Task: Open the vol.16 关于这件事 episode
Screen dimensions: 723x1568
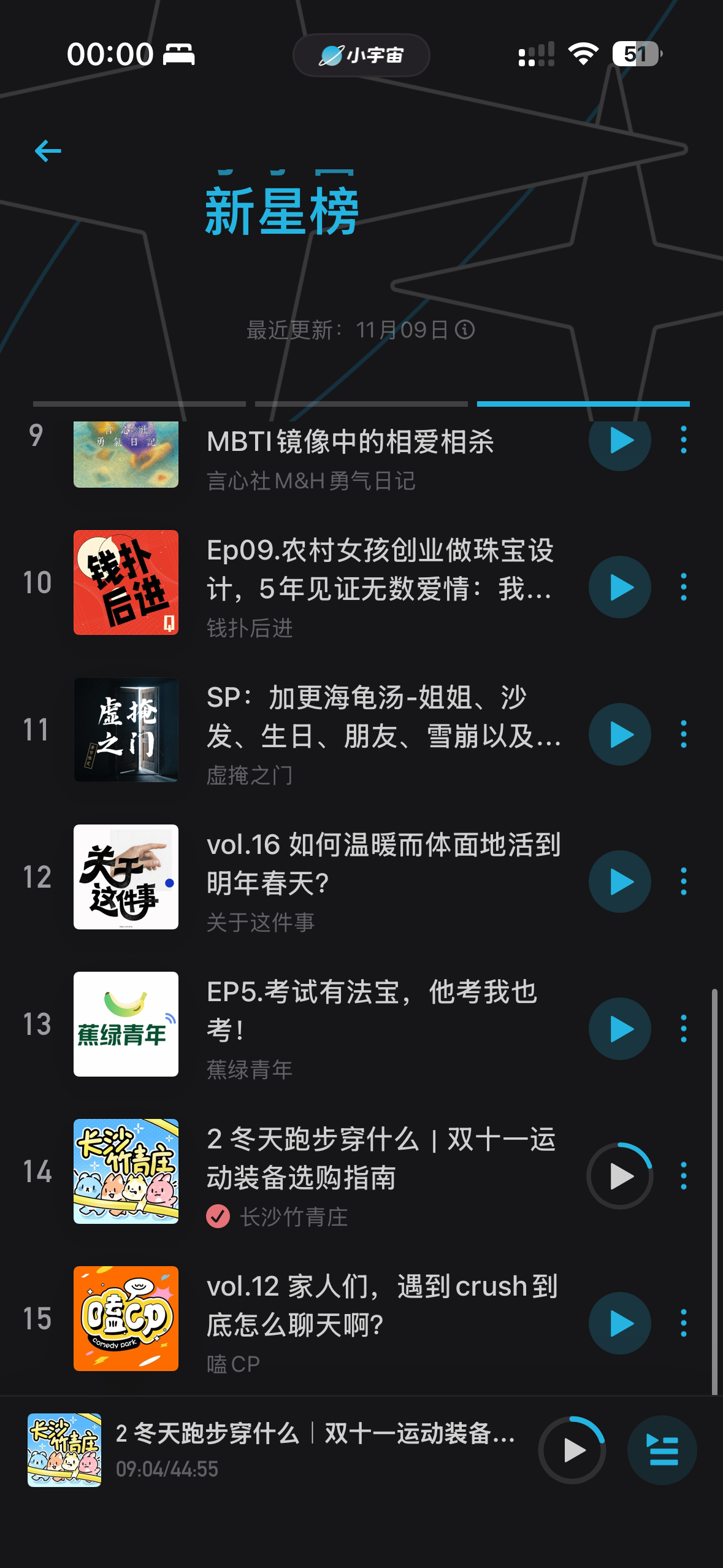Action: pos(380,865)
